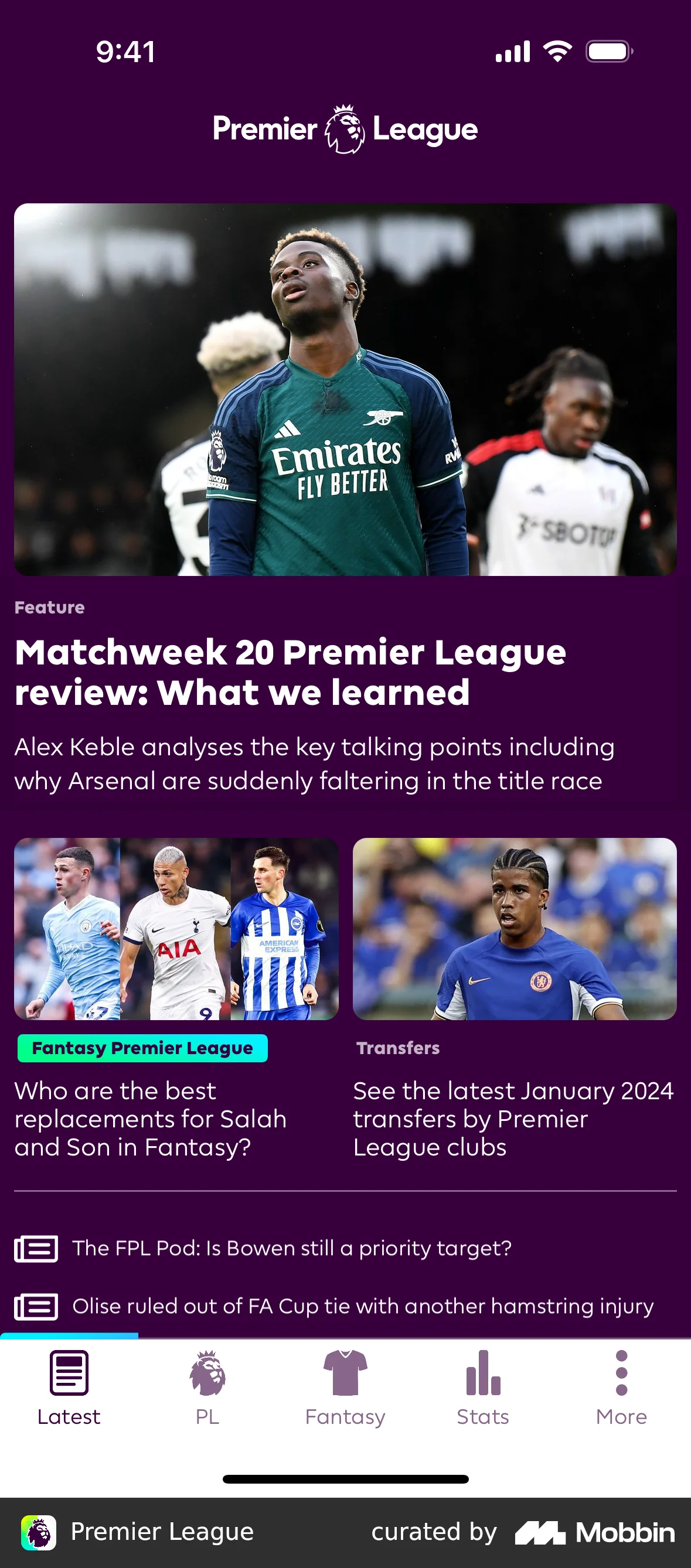View the January 2024 transfers article
691x1568 pixels.
point(513,1118)
